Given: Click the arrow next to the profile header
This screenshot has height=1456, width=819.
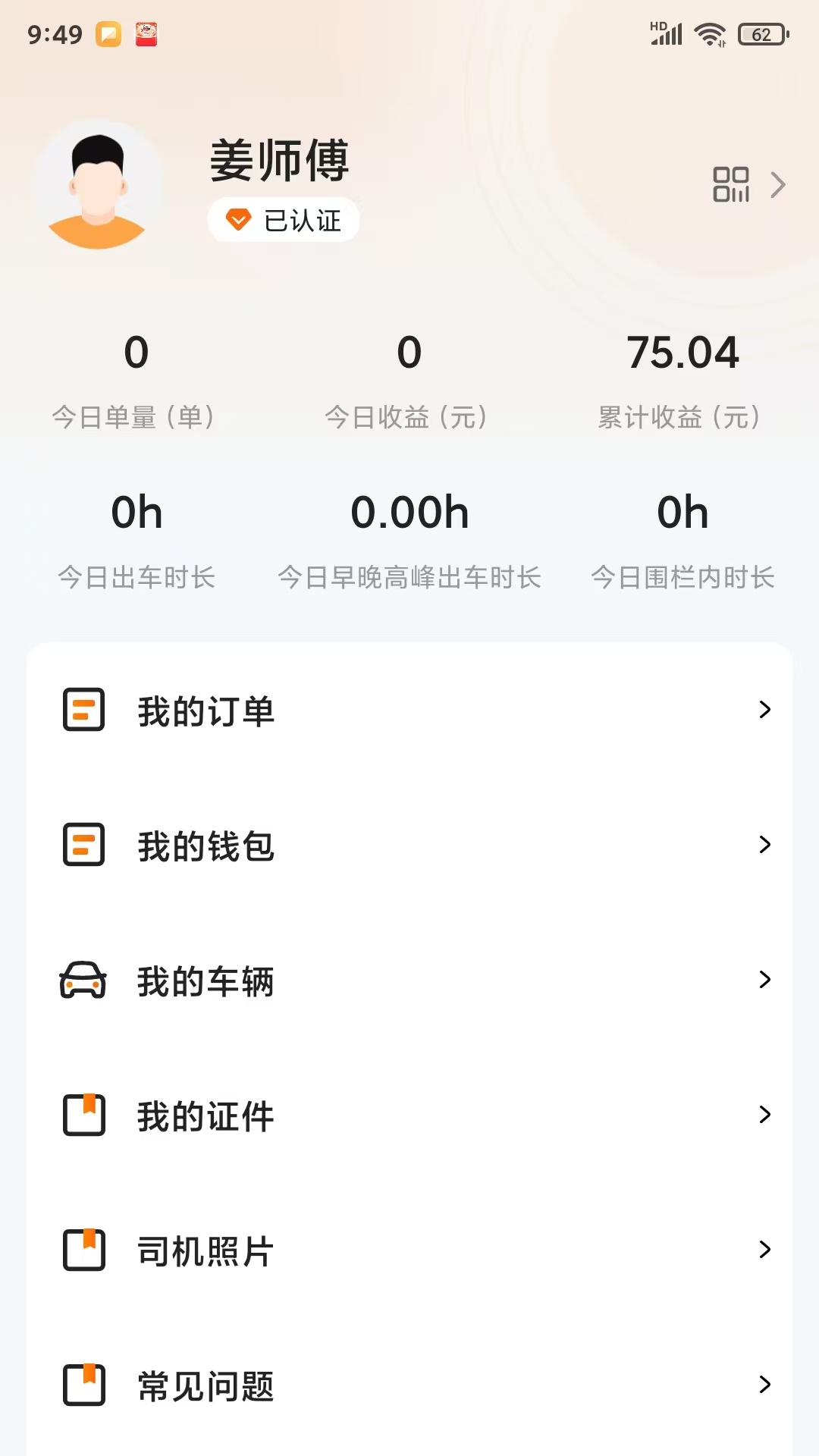Looking at the screenshot, I should (x=779, y=184).
